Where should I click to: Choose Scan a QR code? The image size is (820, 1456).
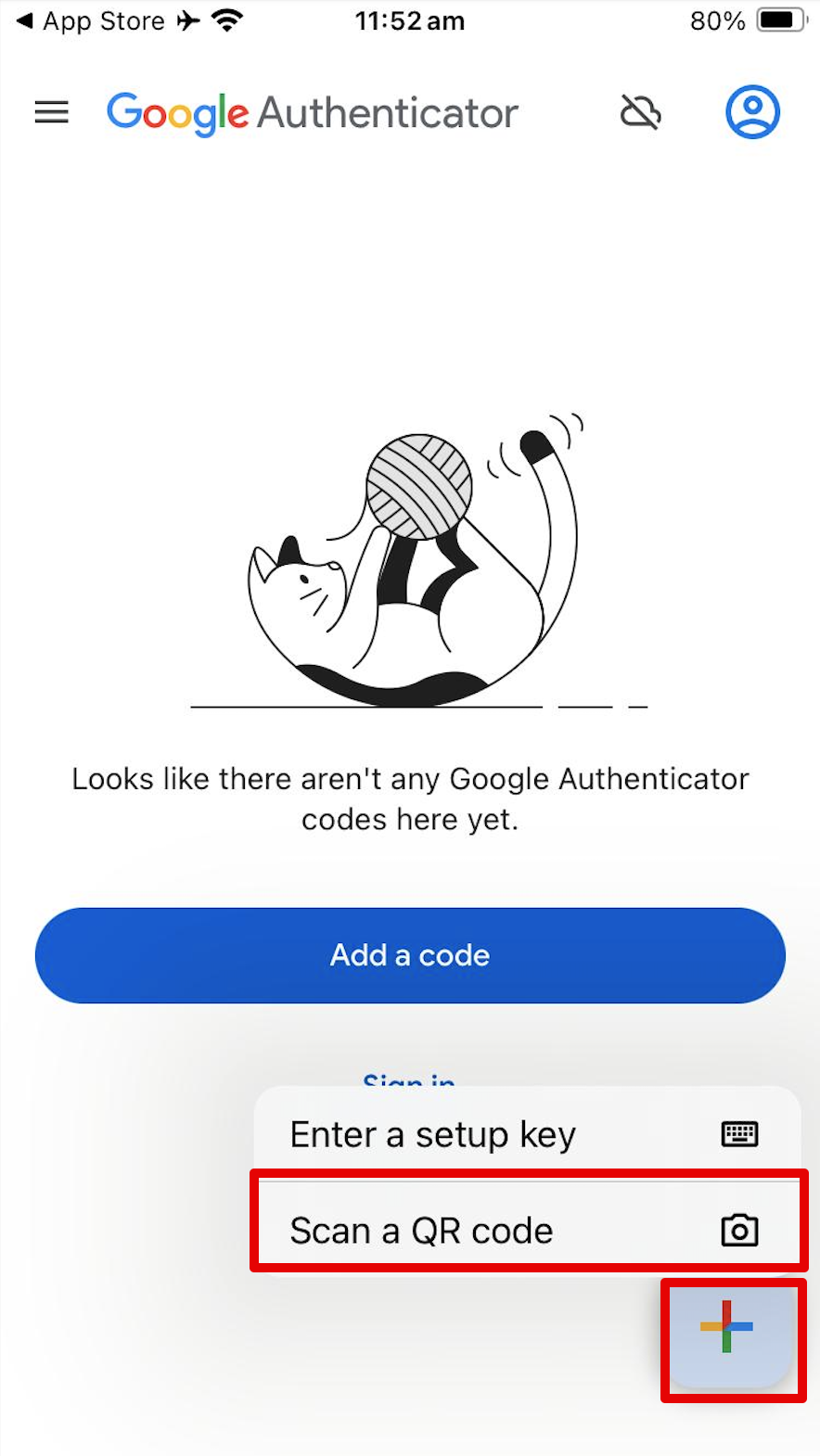click(526, 1231)
